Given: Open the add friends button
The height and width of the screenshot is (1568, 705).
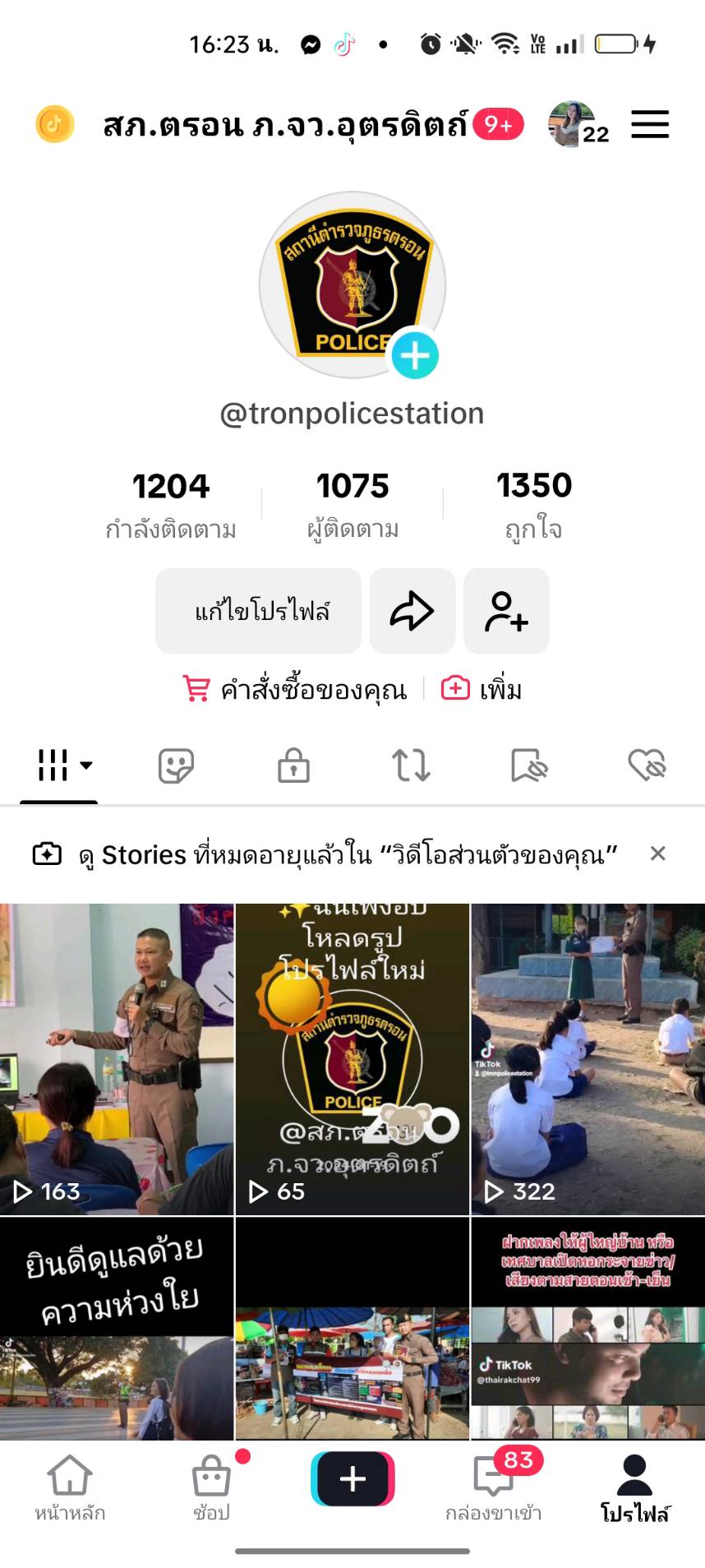Looking at the screenshot, I should pyautogui.click(x=506, y=611).
